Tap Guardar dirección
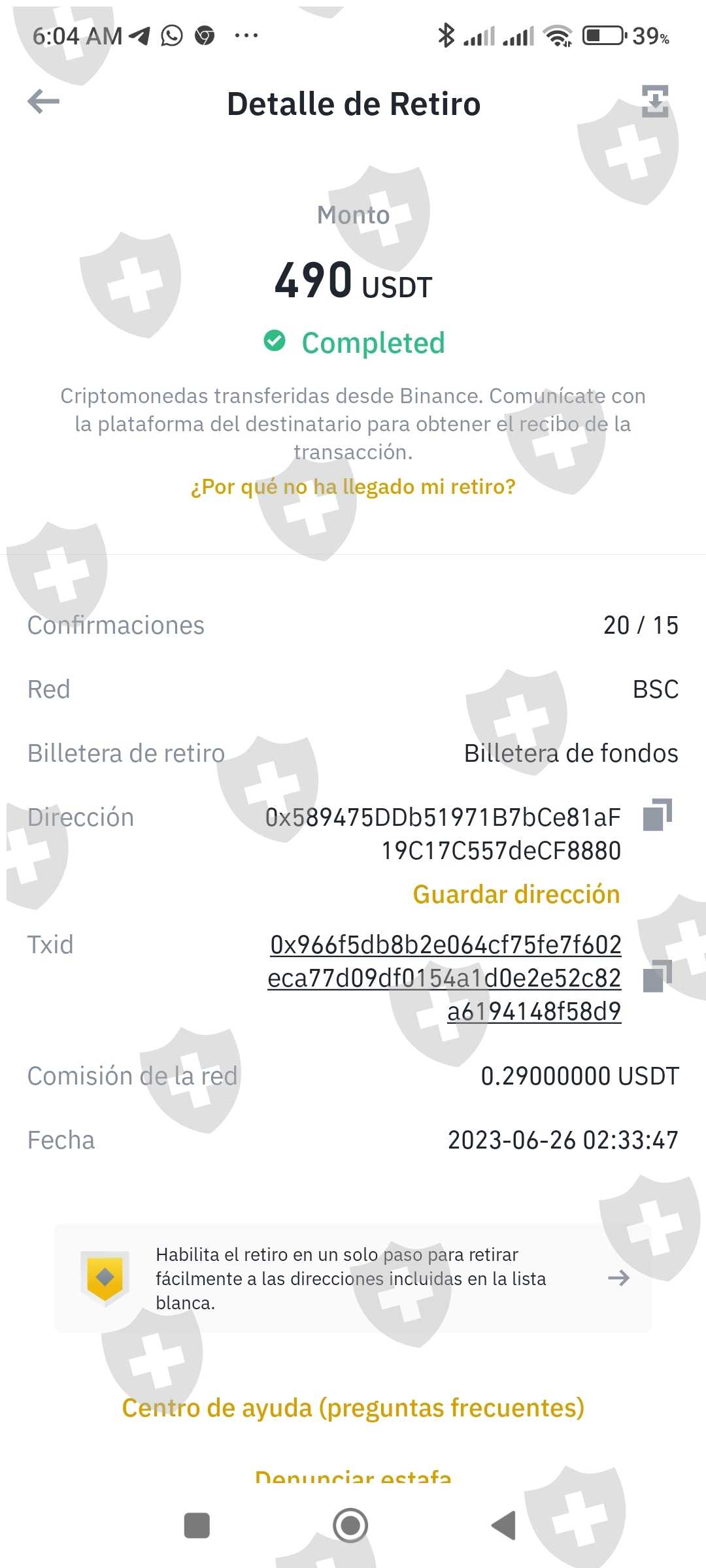This screenshot has width=706, height=1568. click(x=516, y=894)
